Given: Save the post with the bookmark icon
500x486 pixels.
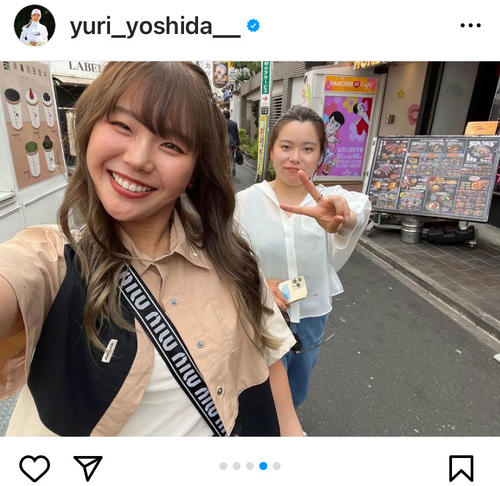Looking at the screenshot, I should coord(461,468).
